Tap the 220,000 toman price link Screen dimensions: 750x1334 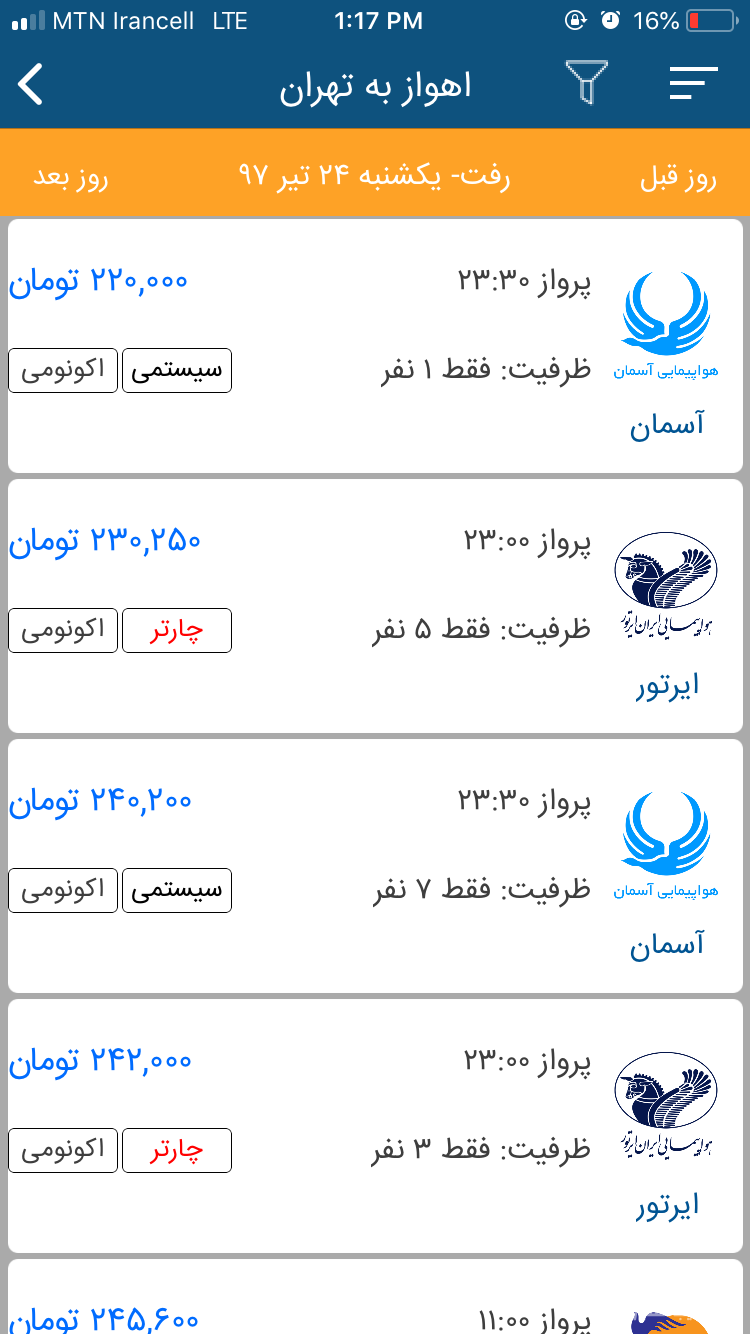coord(100,281)
